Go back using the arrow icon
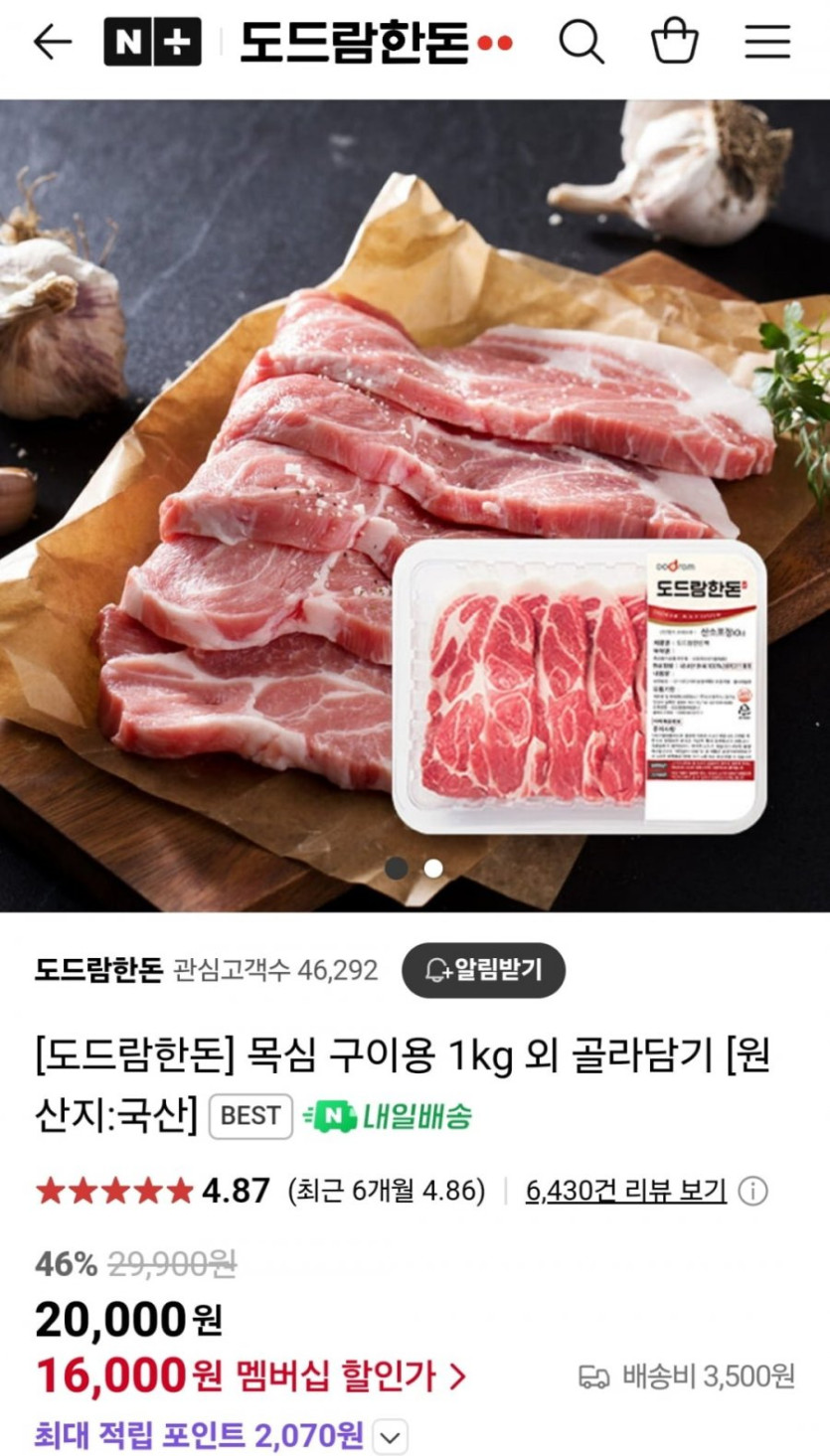Image resolution: width=830 pixels, height=1456 pixels. (52, 42)
